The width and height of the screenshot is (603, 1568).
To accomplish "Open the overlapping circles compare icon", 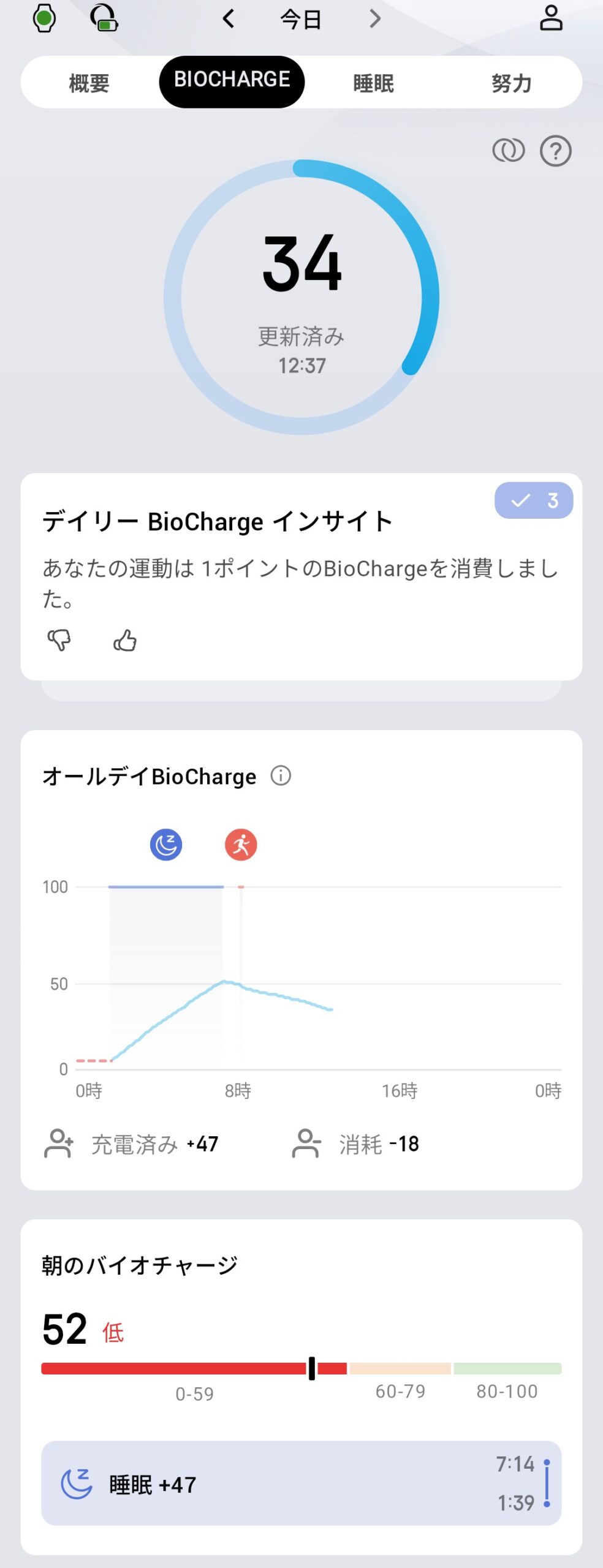I will pyautogui.click(x=508, y=151).
